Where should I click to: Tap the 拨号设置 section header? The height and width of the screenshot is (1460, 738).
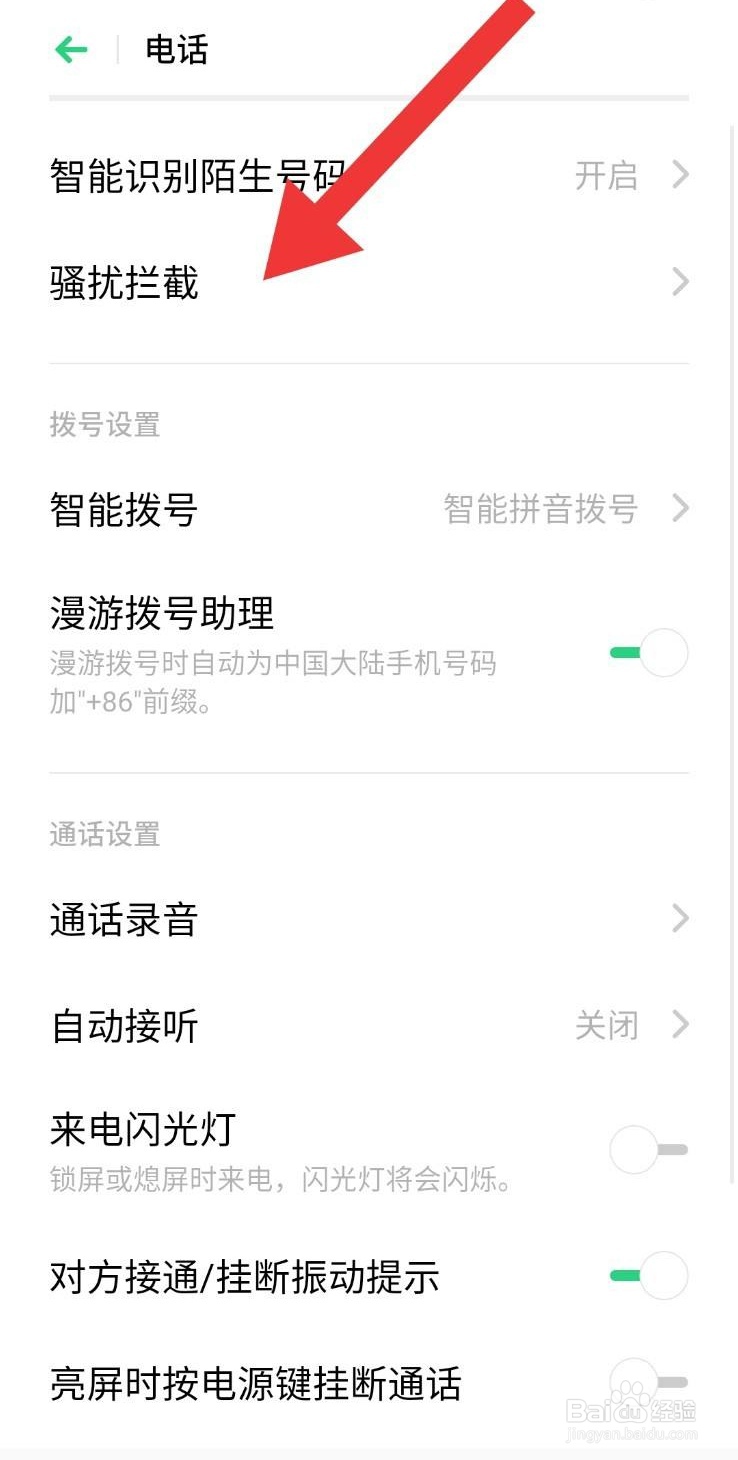coord(104,424)
